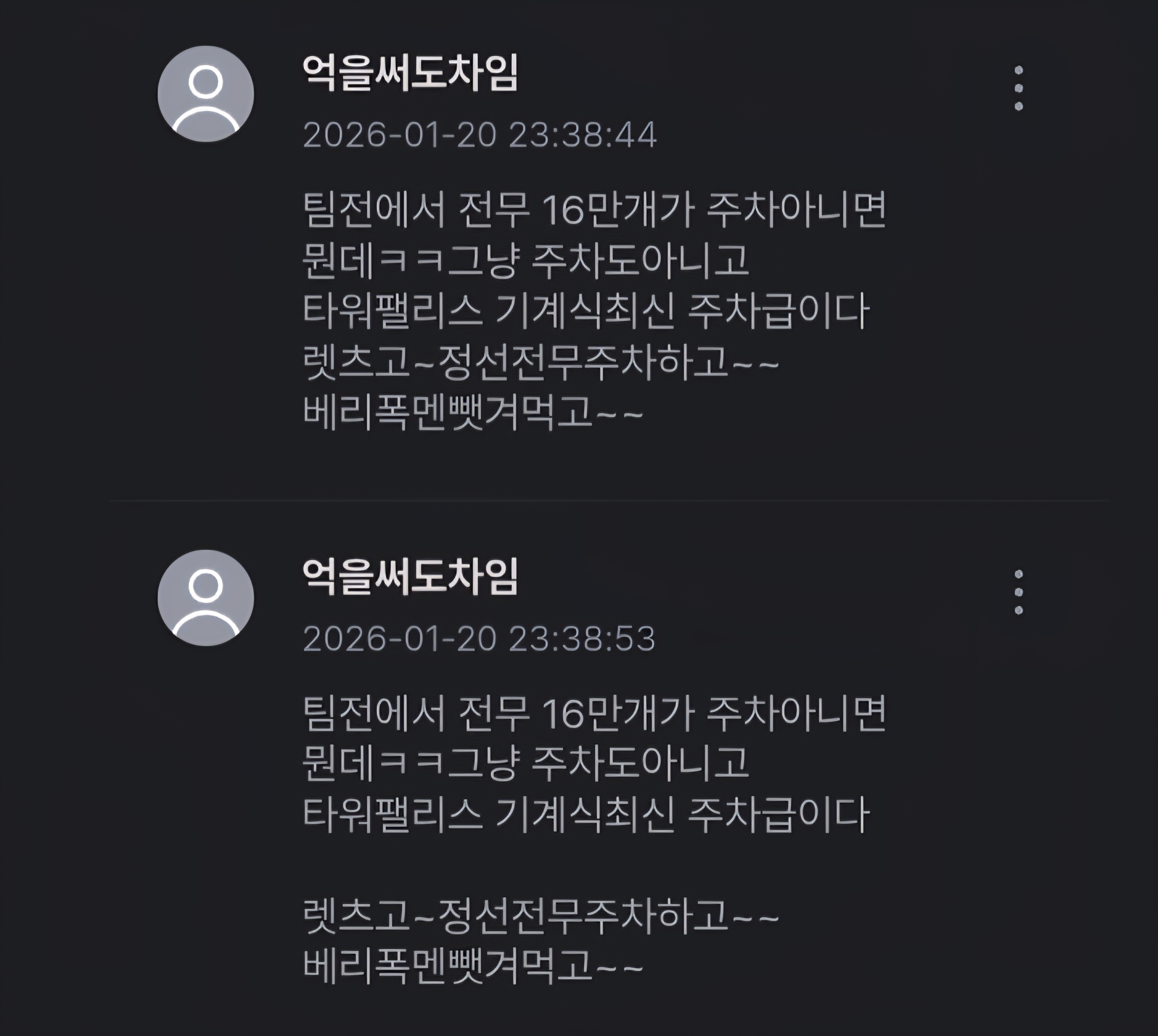
Task: View username 억을써도차임 on the 23:38:53 comment
Action: [x=410, y=576]
